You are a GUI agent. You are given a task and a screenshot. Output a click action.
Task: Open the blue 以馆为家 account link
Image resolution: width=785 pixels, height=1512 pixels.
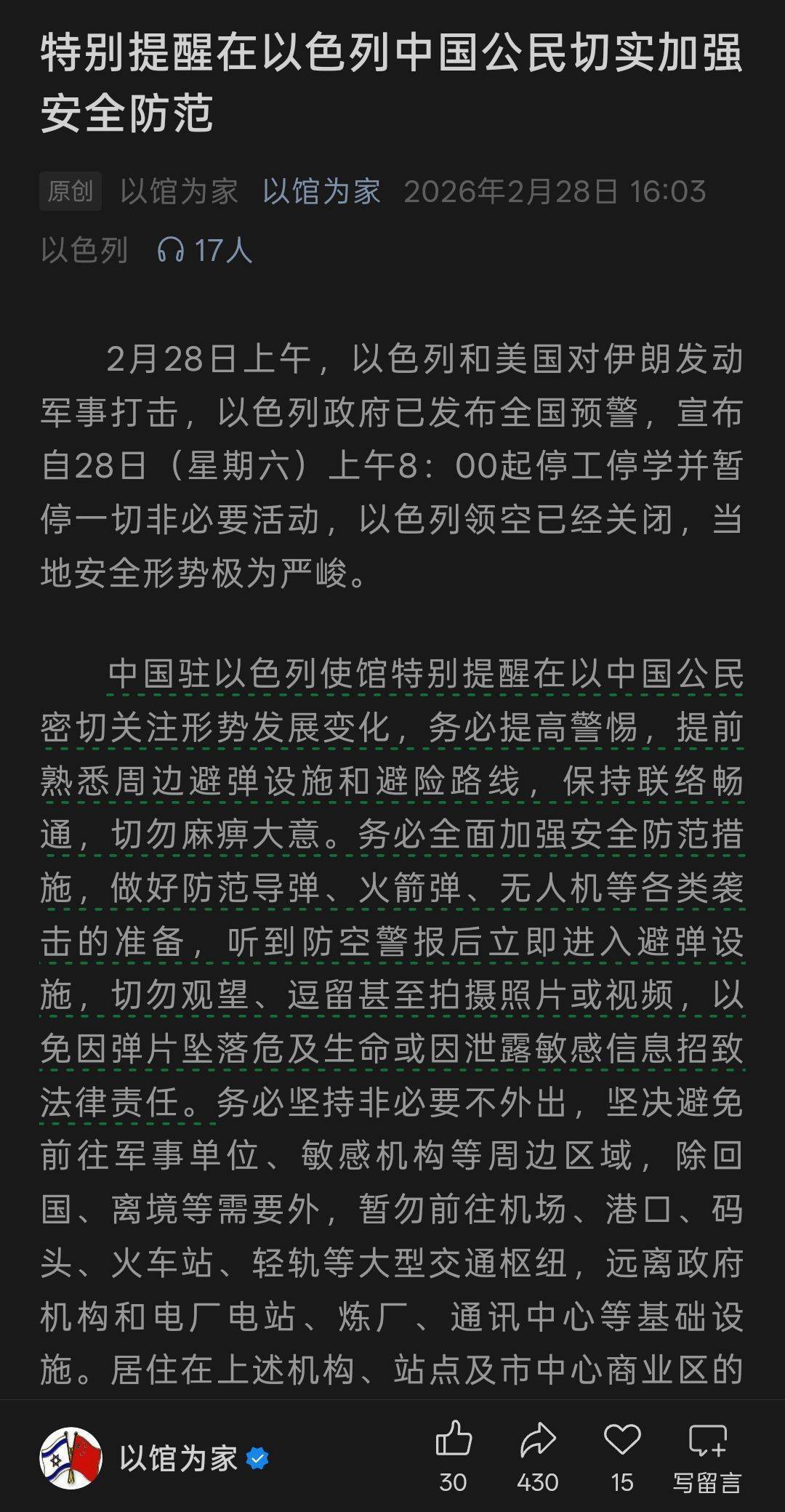pos(321,192)
